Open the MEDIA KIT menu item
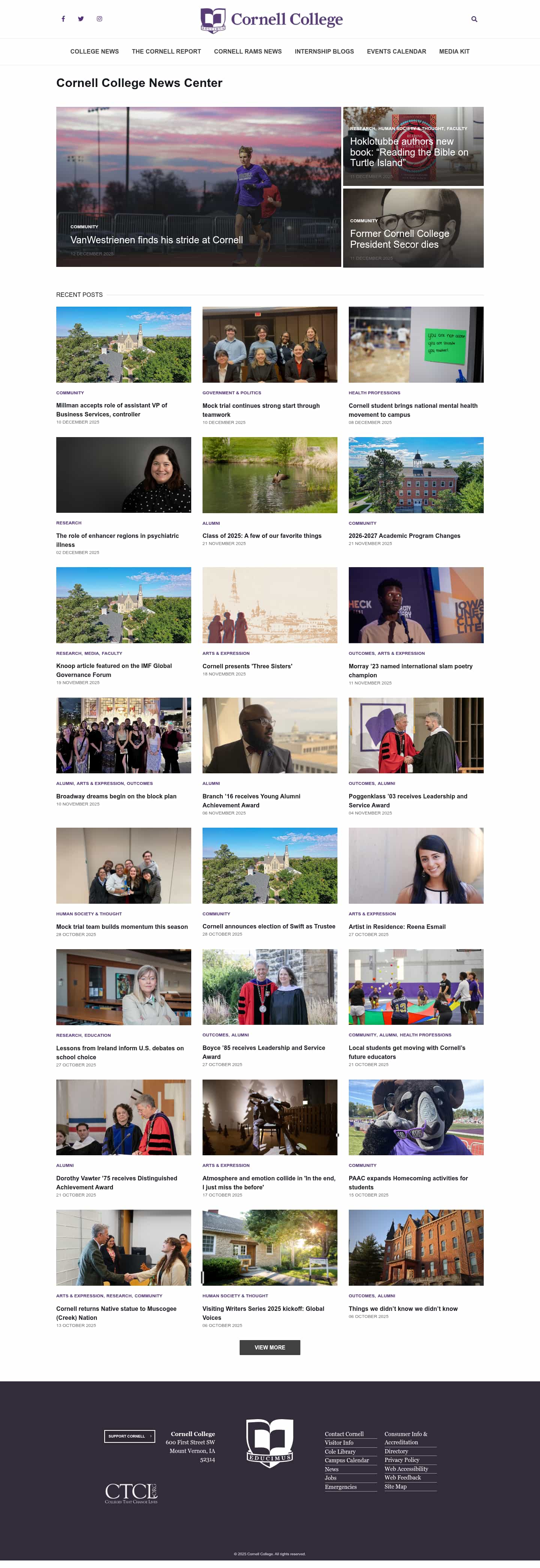 453,52
